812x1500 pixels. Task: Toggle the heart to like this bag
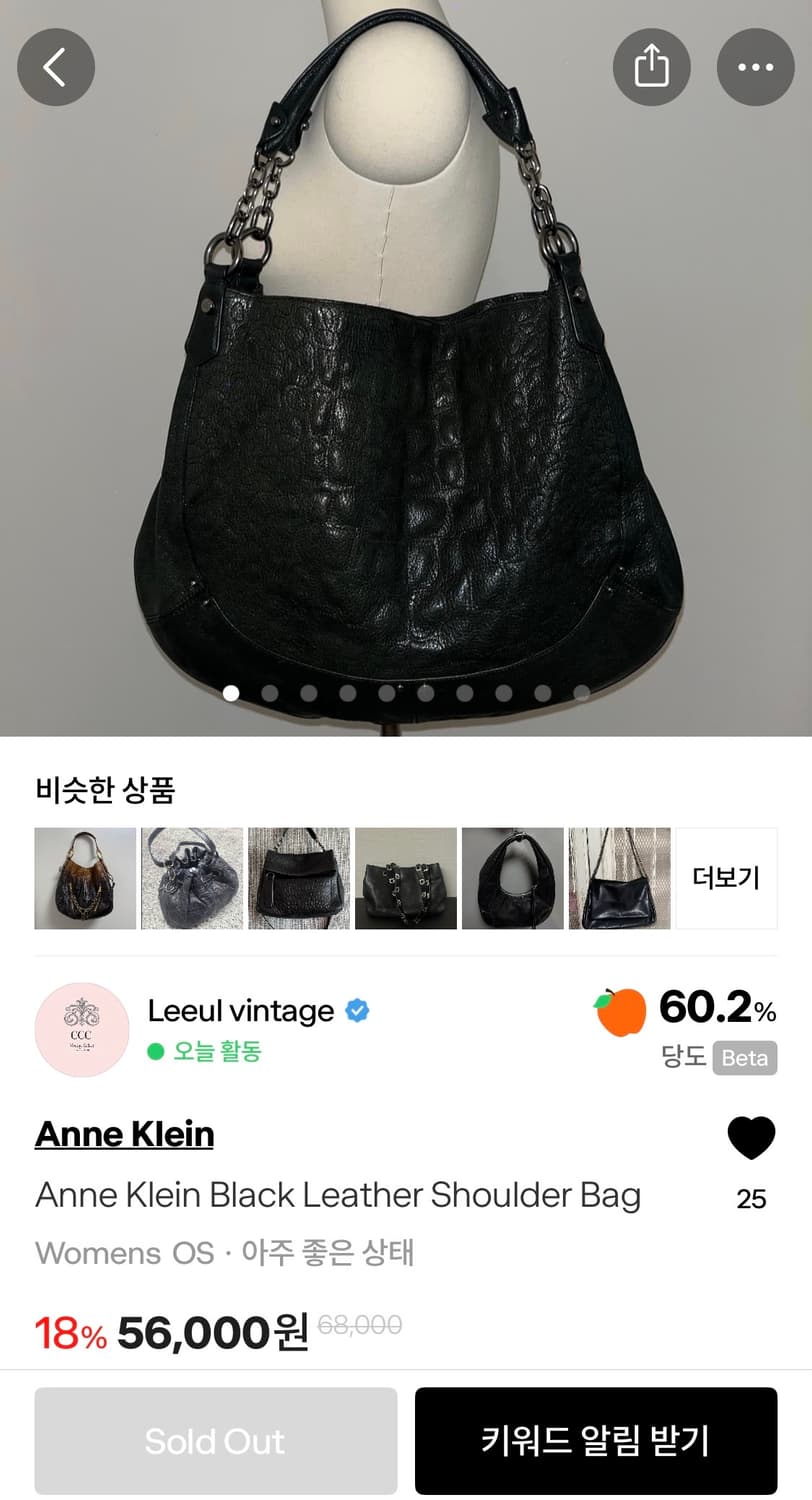click(751, 1137)
